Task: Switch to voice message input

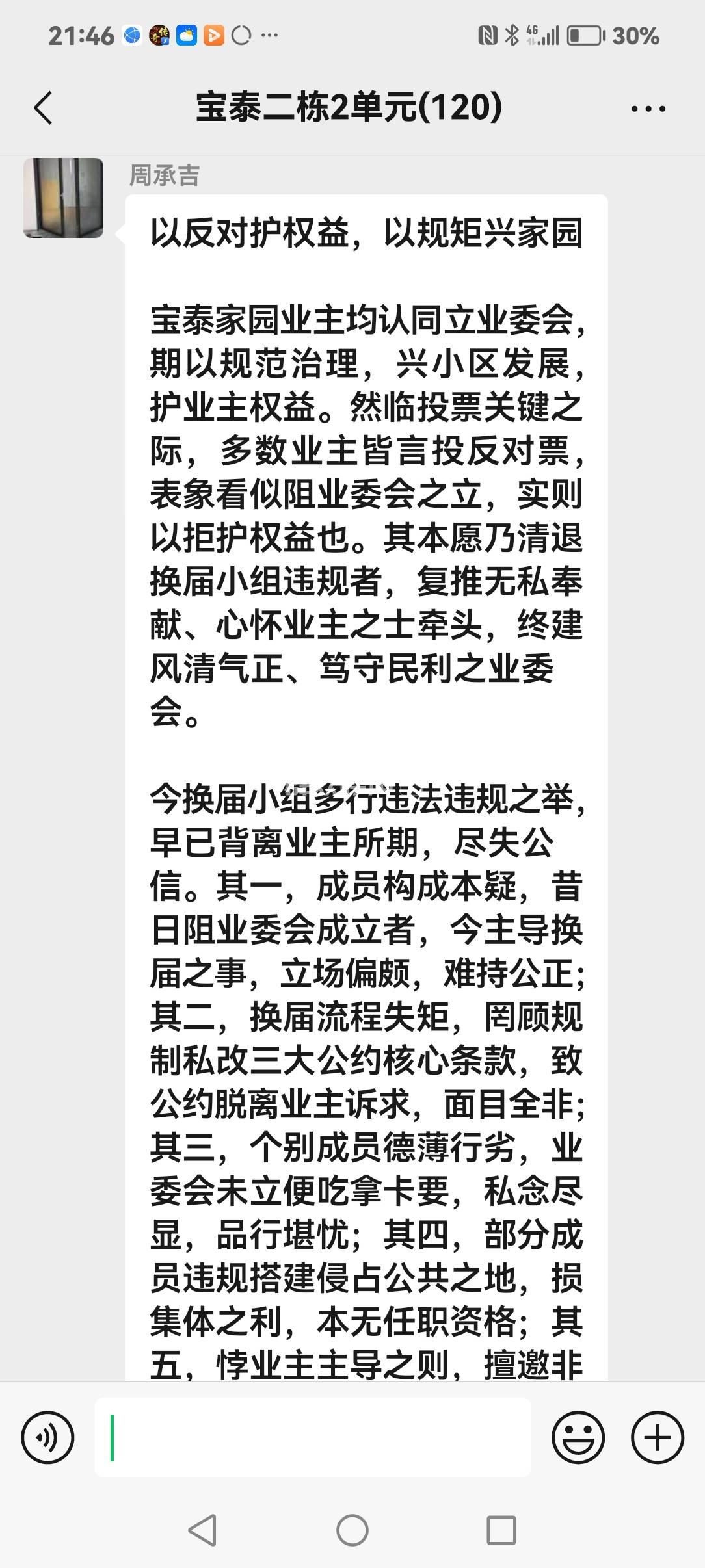Action: point(47,1437)
